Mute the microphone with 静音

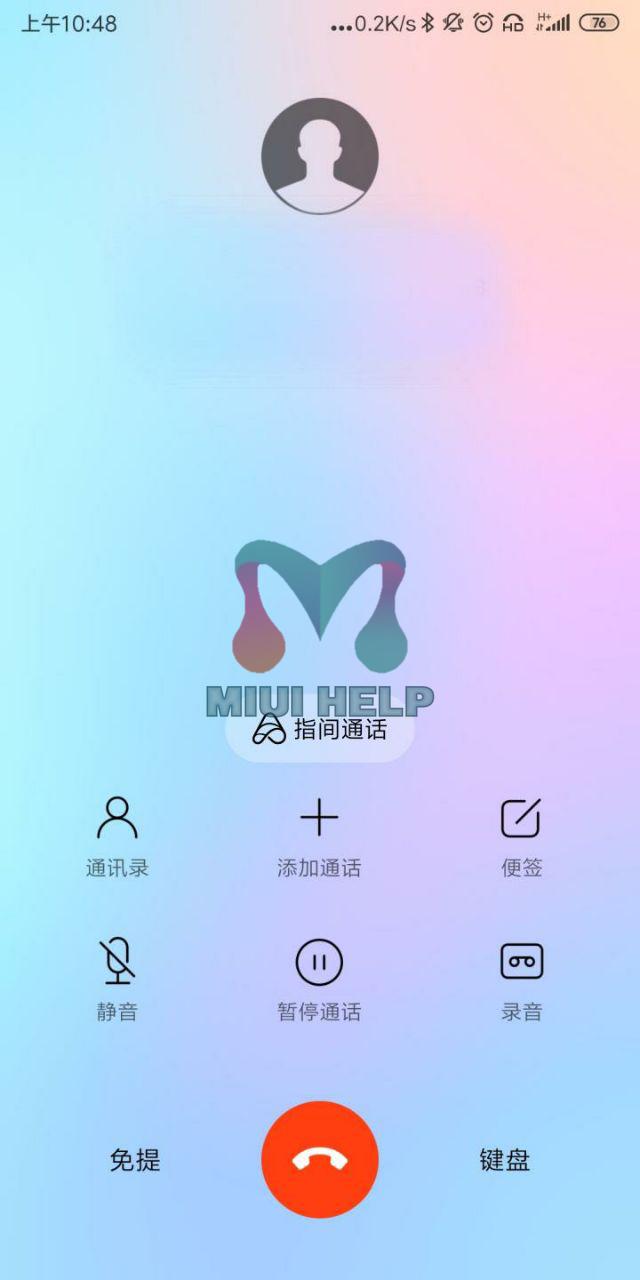point(117,980)
